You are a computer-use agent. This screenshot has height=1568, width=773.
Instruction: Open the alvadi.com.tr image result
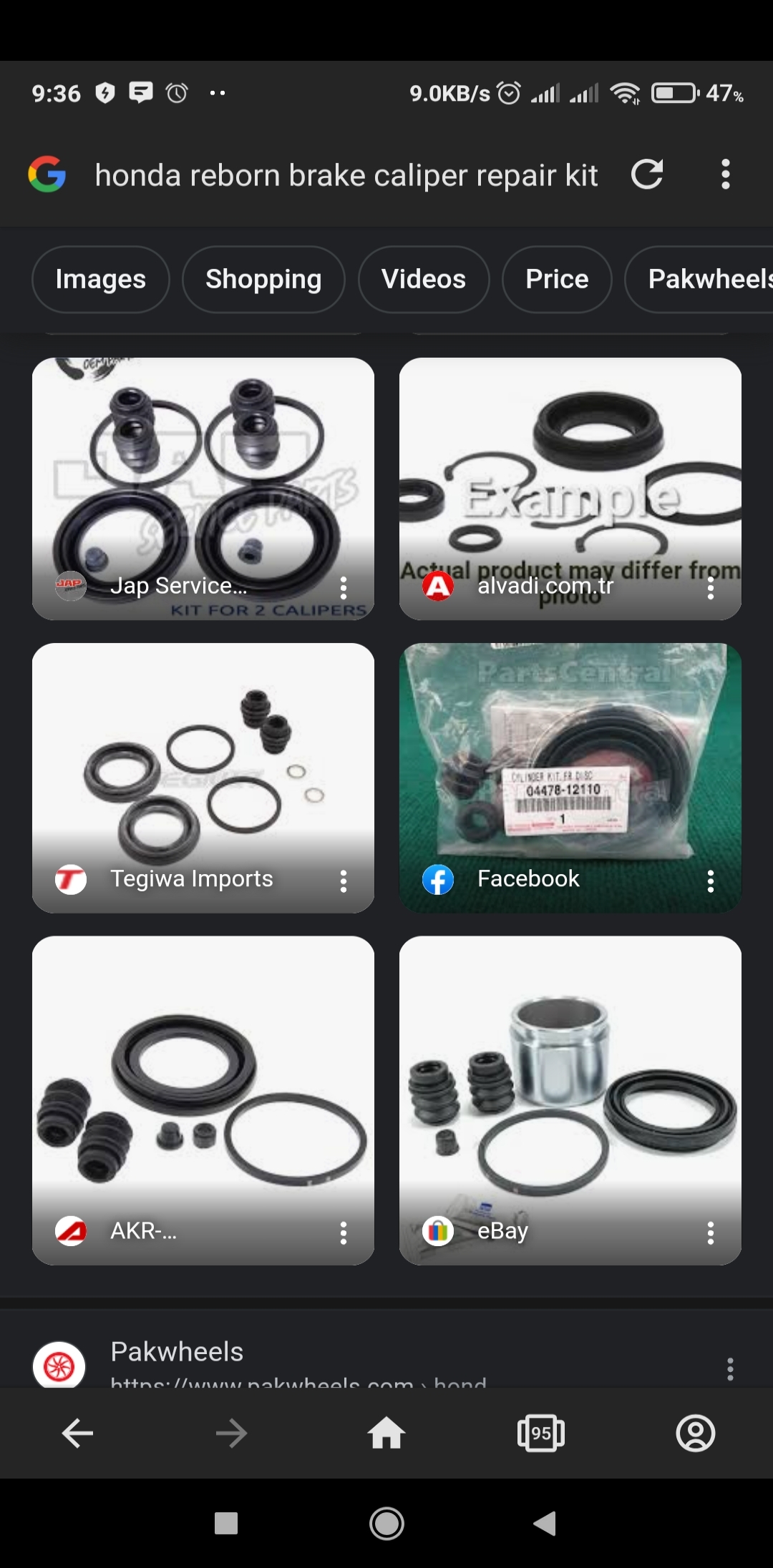pyautogui.click(x=570, y=489)
